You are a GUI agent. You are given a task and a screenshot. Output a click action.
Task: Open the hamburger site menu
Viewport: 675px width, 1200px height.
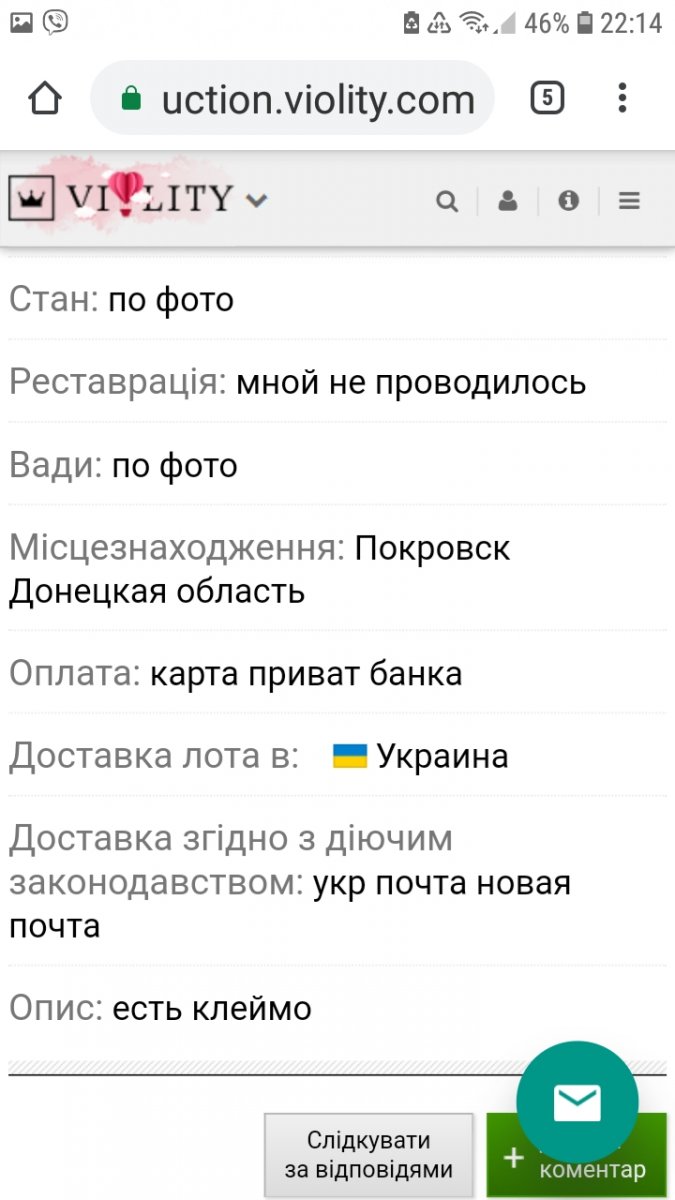tap(629, 201)
